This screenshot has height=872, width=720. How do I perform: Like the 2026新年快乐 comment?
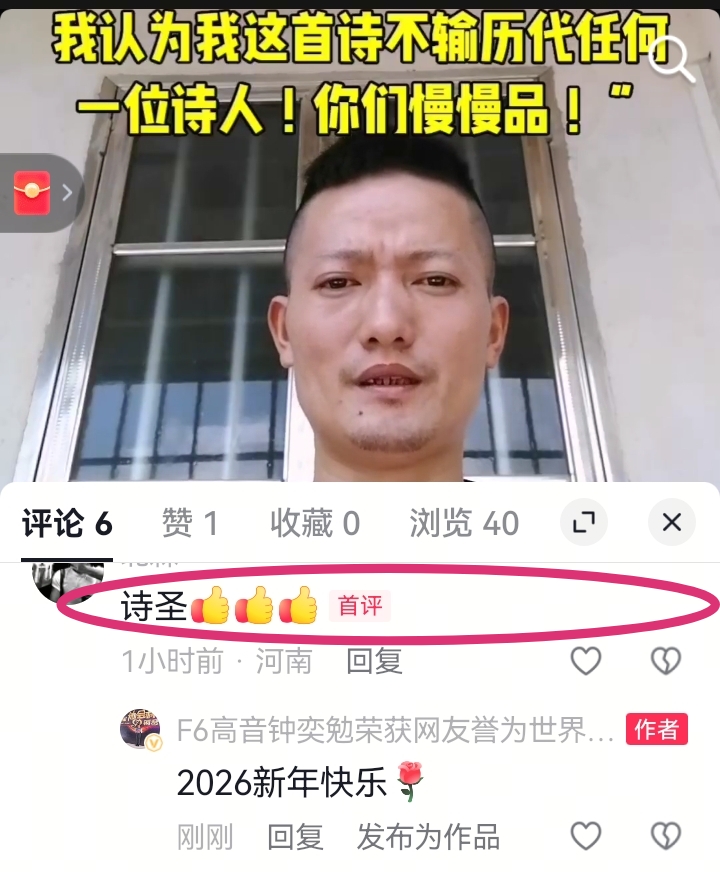click(x=586, y=837)
